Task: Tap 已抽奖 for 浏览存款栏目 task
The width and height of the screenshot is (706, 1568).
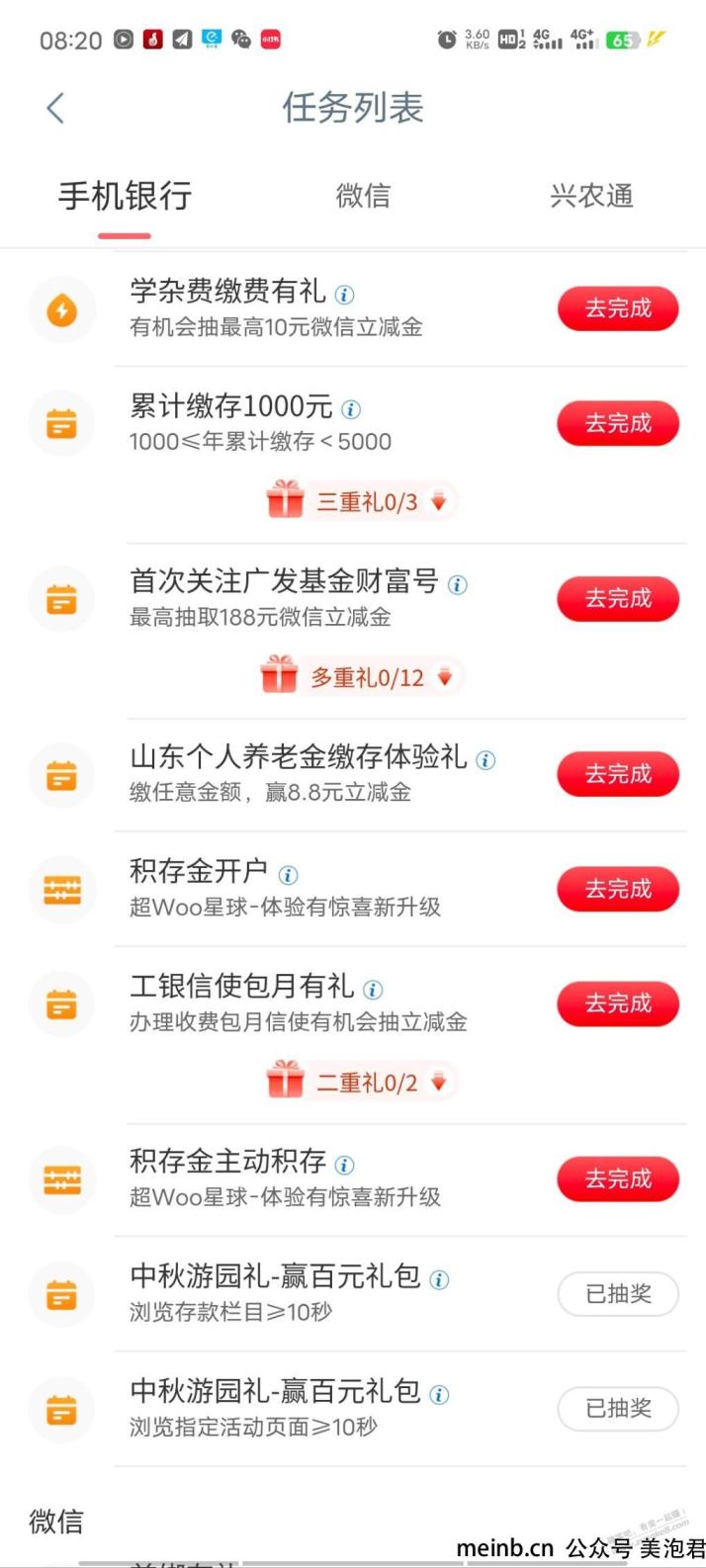Action: [618, 1294]
